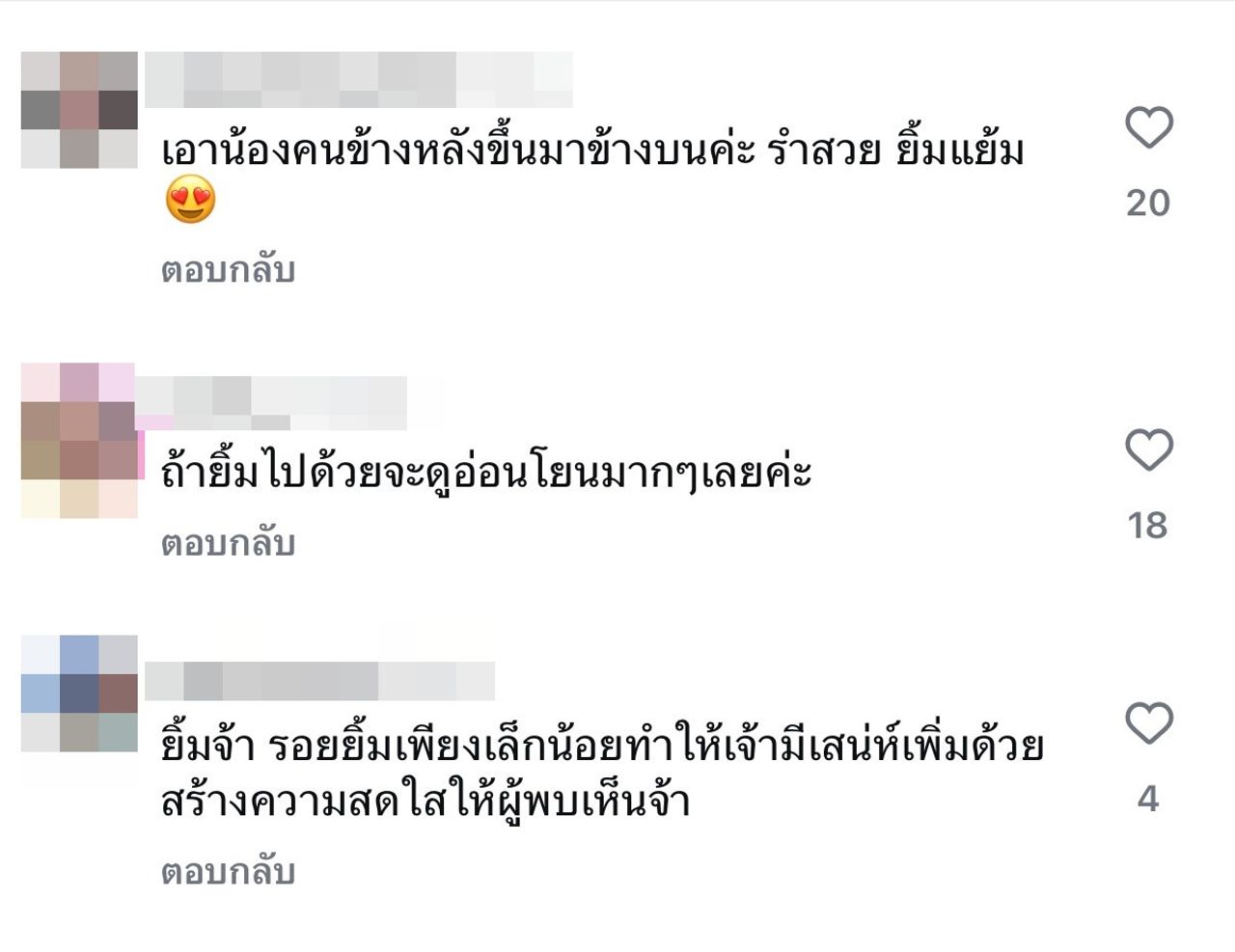Like the comment starting with ยิ้มจ้า รอยยิ้มเพียงเล็กน้อย
This screenshot has height=952, width=1235.
pos(1148,723)
